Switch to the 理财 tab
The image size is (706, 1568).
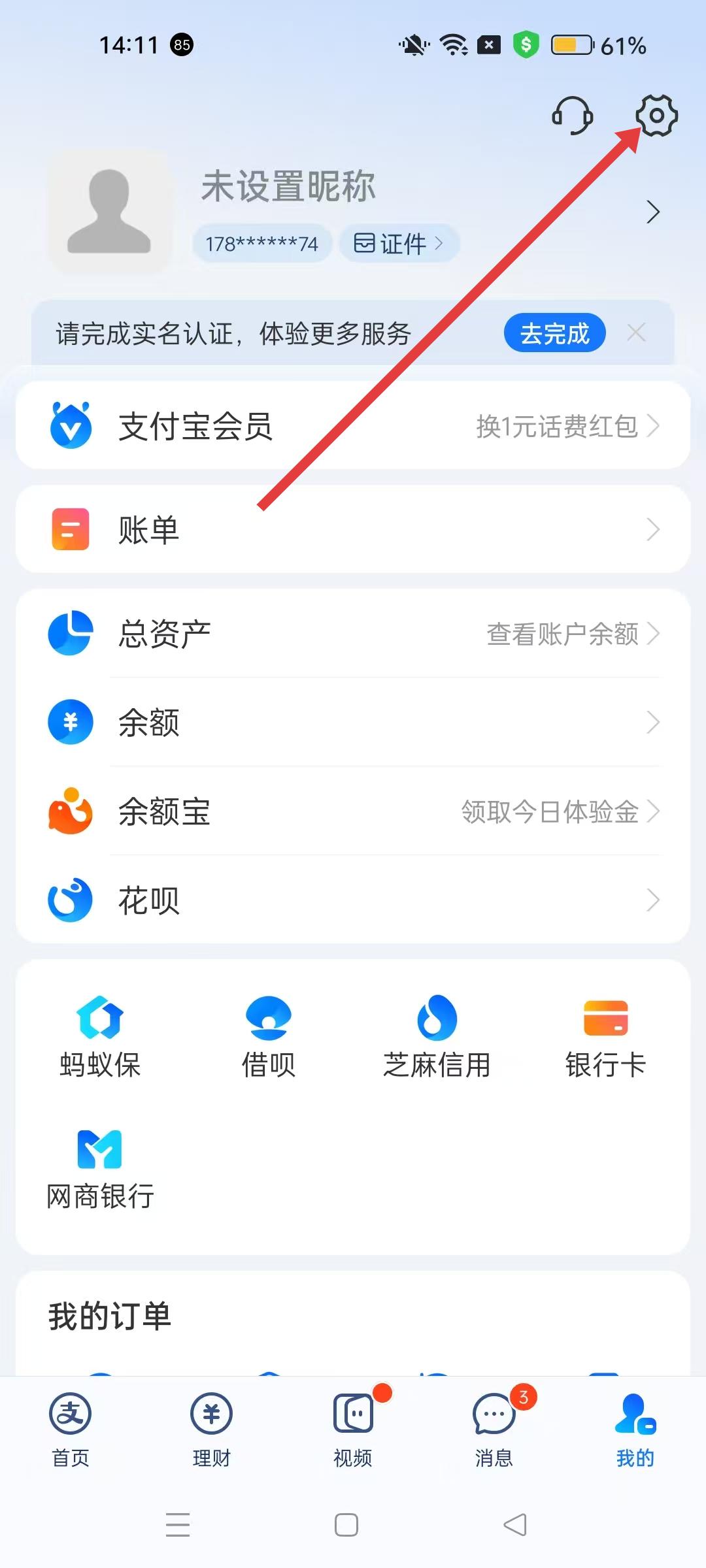click(211, 1429)
